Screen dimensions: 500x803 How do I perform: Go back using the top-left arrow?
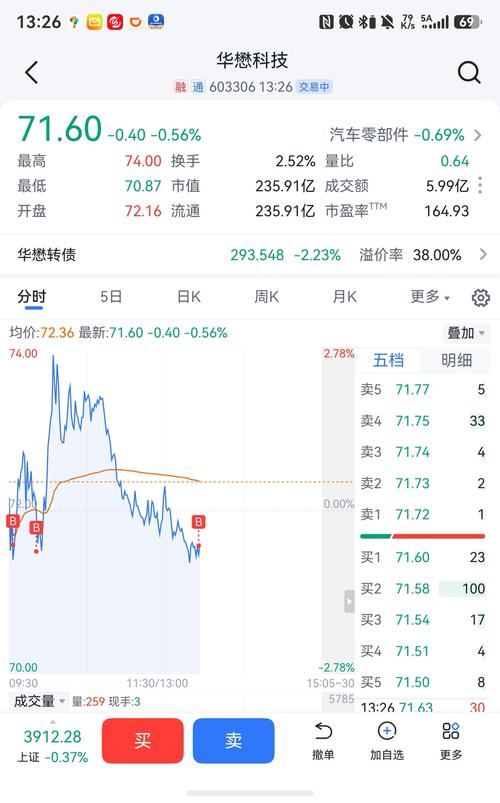tap(32, 72)
